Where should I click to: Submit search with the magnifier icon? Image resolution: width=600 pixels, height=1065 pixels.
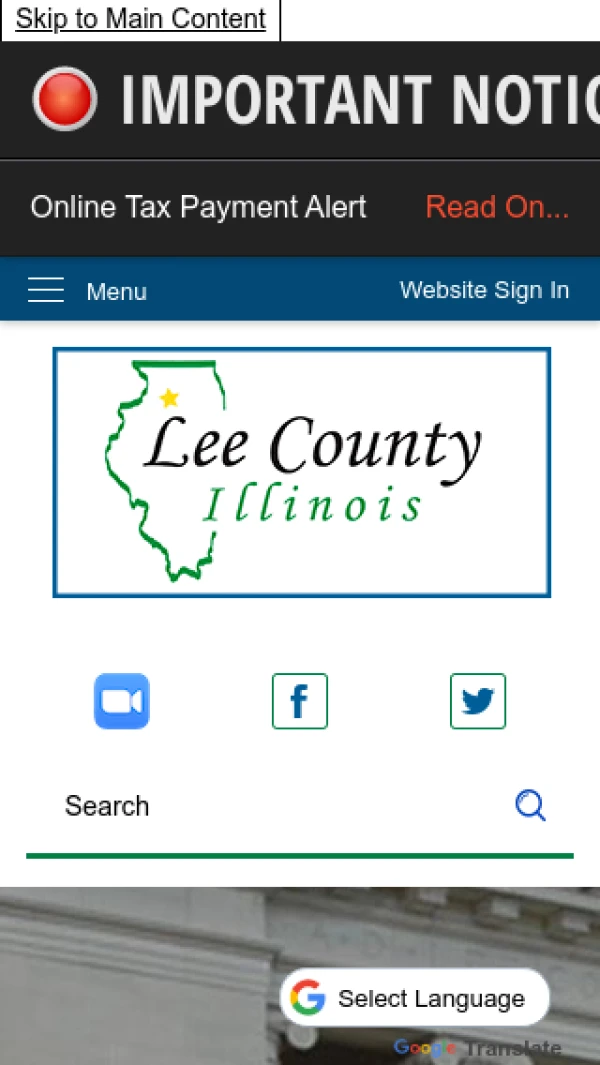click(530, 806)
